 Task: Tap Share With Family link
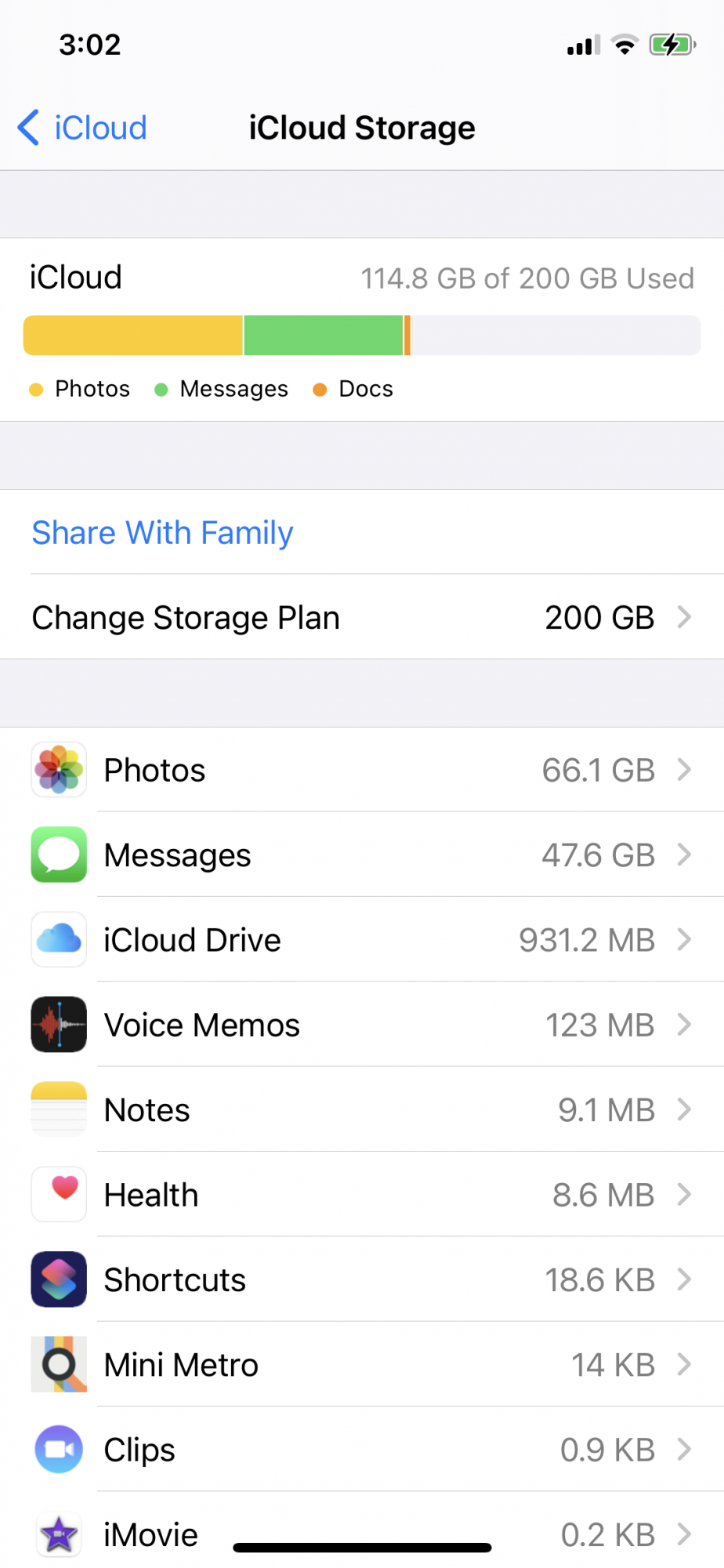click(x=162, y=533)
